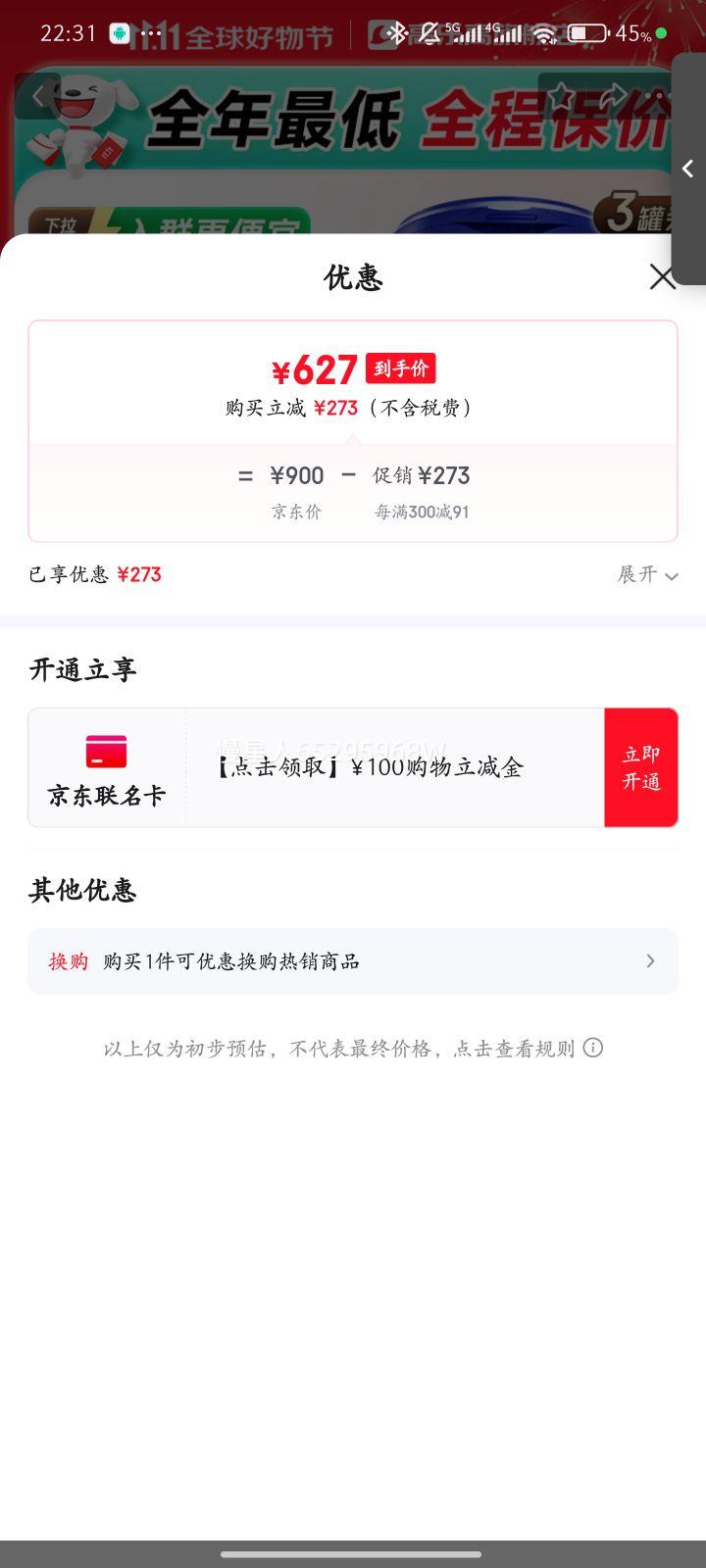Tap 立即开通 for the 京东联名卡
The height and width of the screenshot is (1568, 706).
click(x=640, y=767)
